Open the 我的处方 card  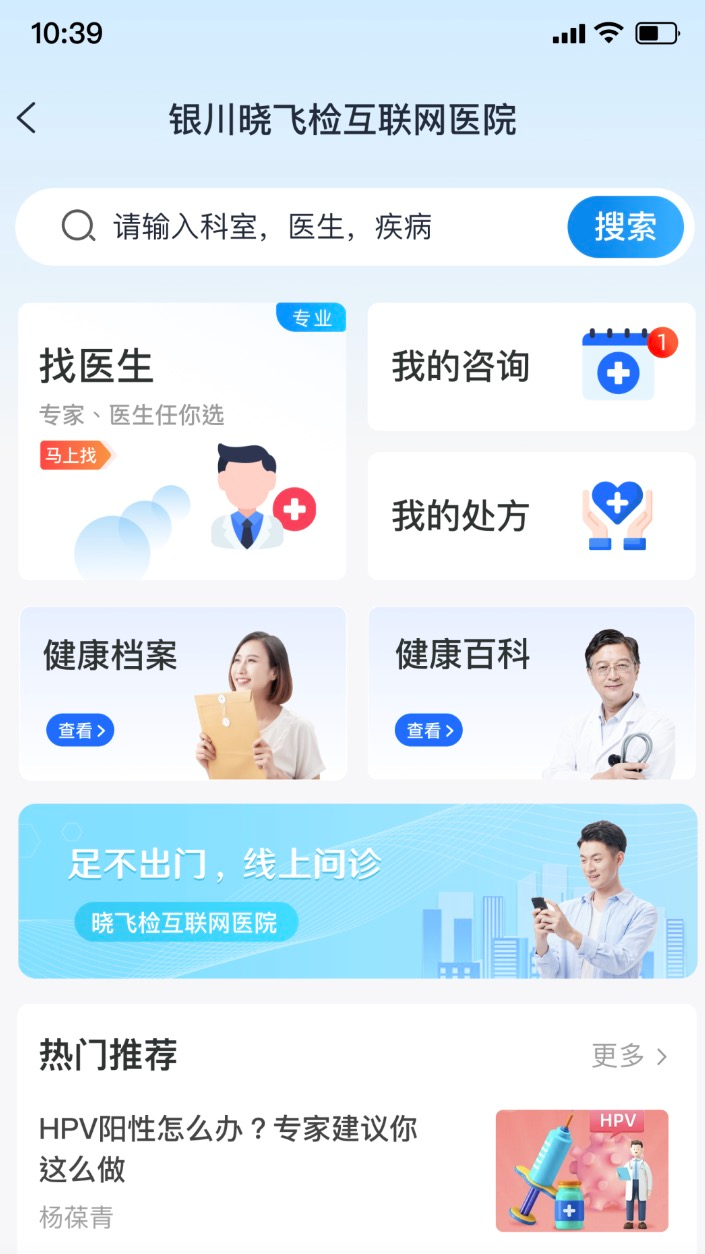531,516
